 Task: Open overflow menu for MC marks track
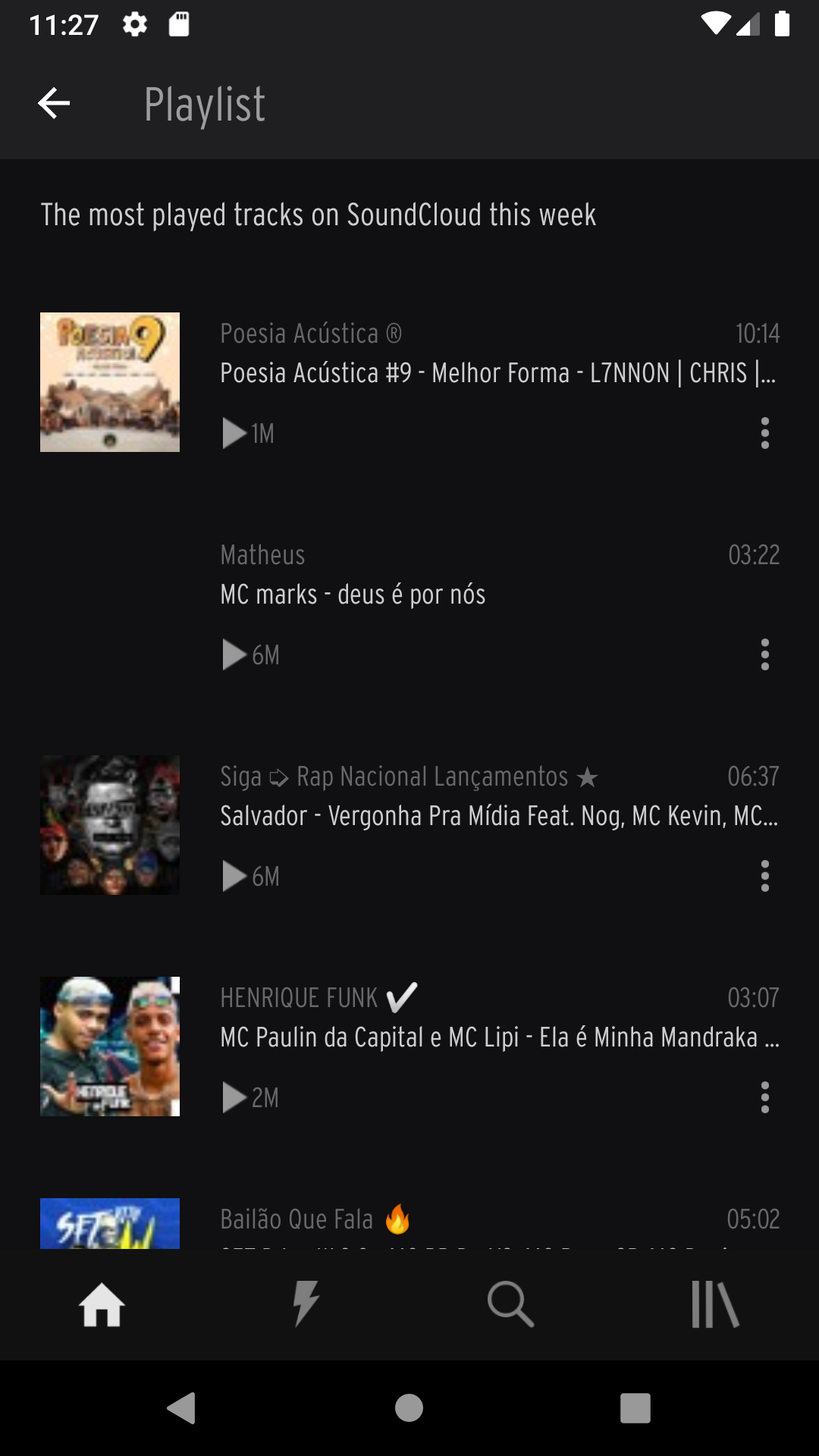coord(764,654)
